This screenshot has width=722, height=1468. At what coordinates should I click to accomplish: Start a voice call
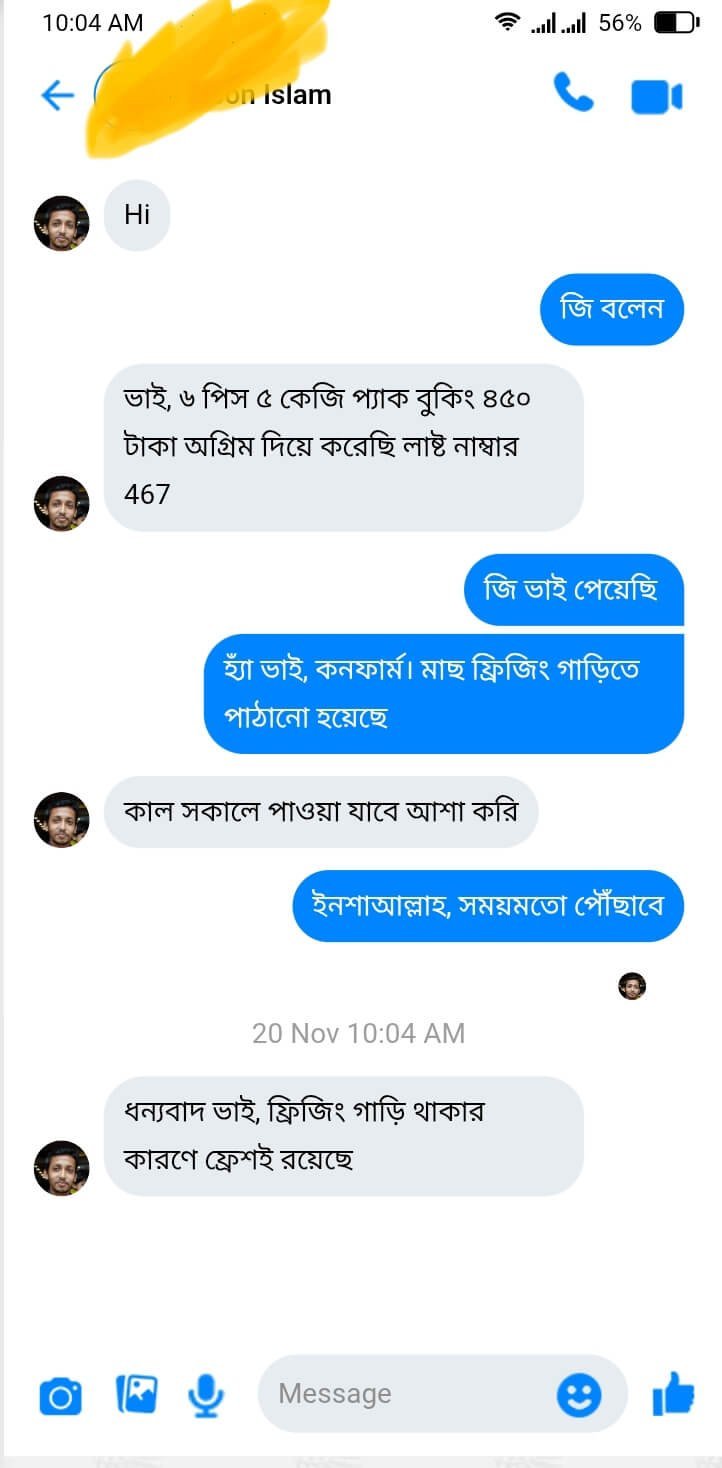573,95
